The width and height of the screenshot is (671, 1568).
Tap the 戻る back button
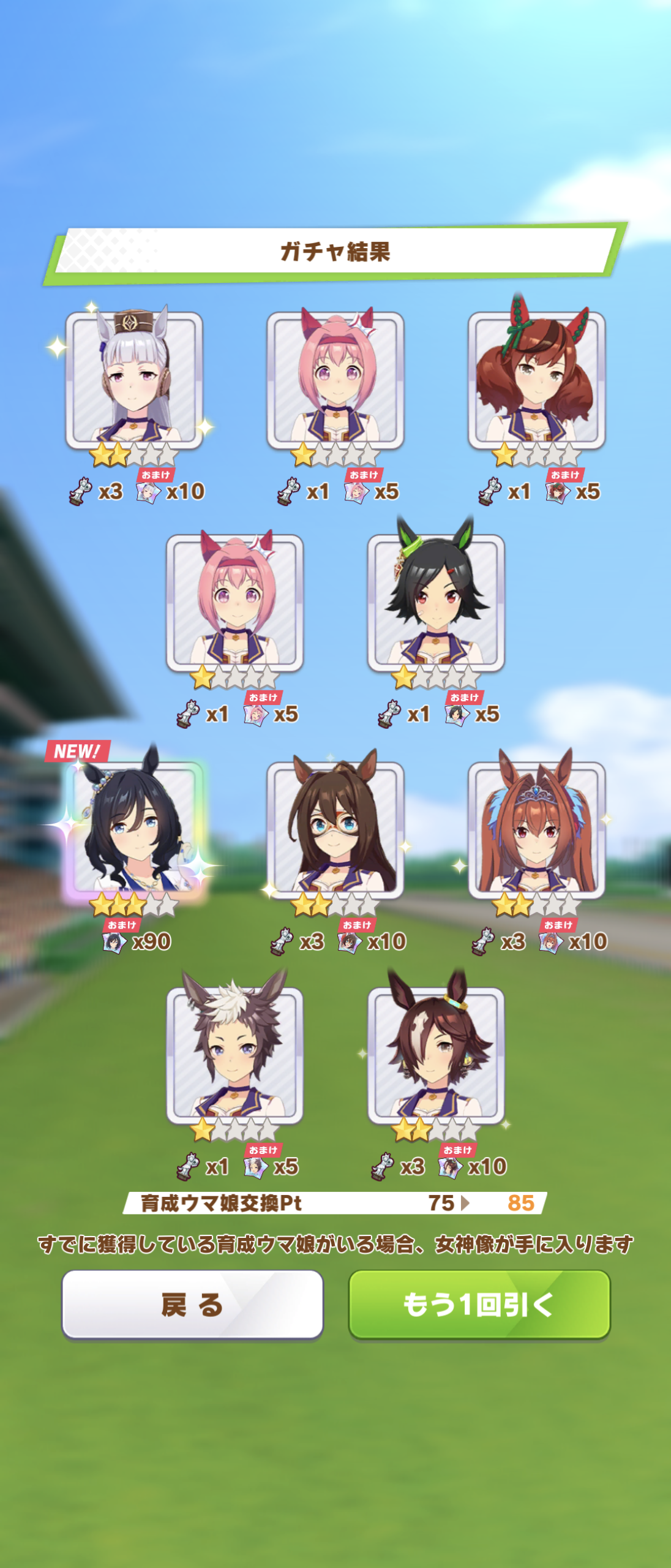point(192,1304)
